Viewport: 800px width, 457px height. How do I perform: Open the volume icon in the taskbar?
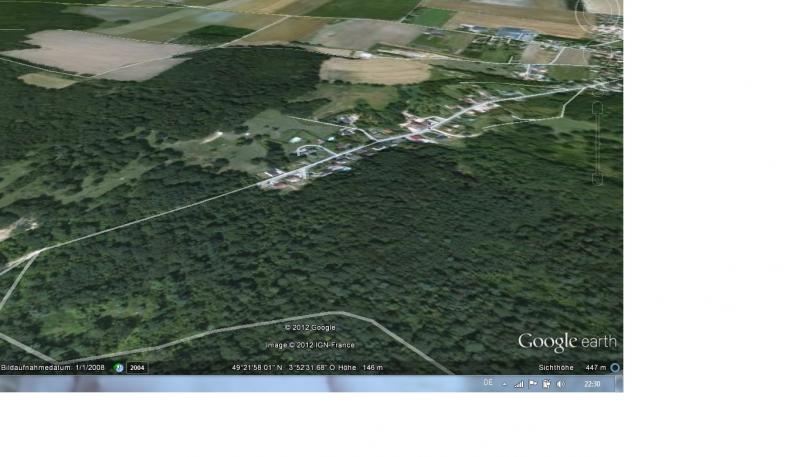560,384
